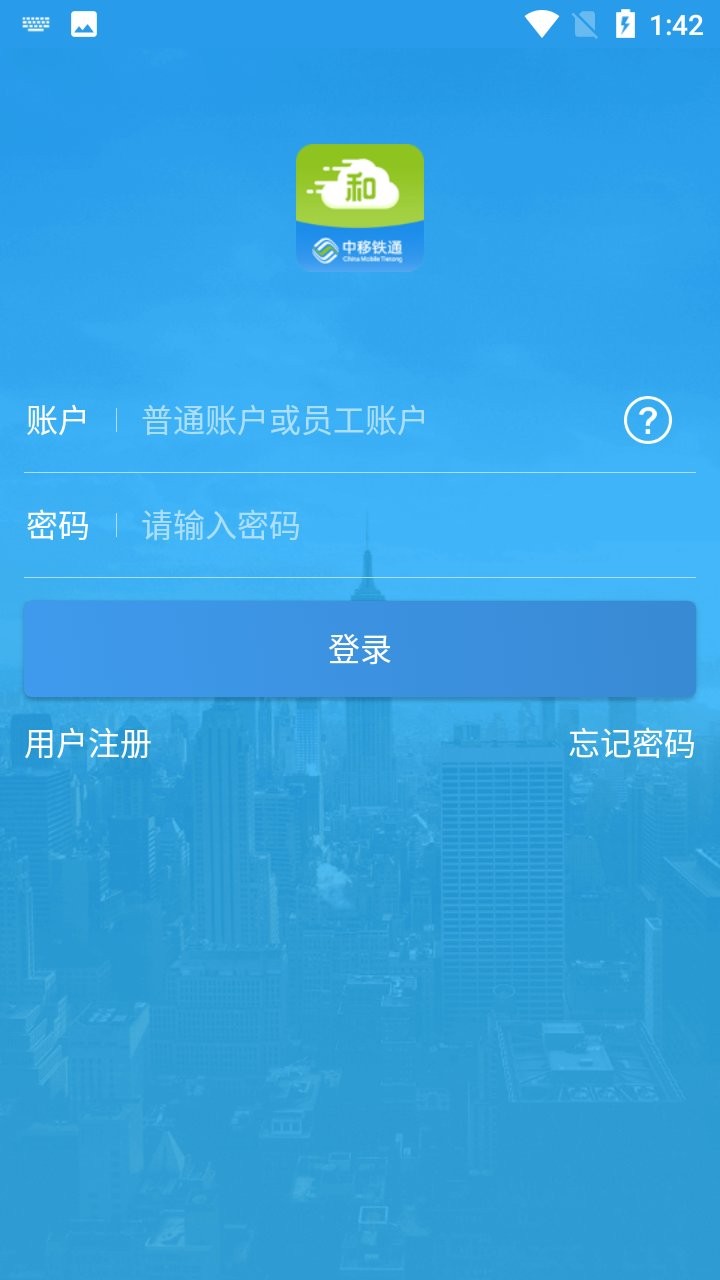The height and width of the screenshot is (1280, 720).
Task: Tap the 密码 password label
Action: click(x=57, y=526)
